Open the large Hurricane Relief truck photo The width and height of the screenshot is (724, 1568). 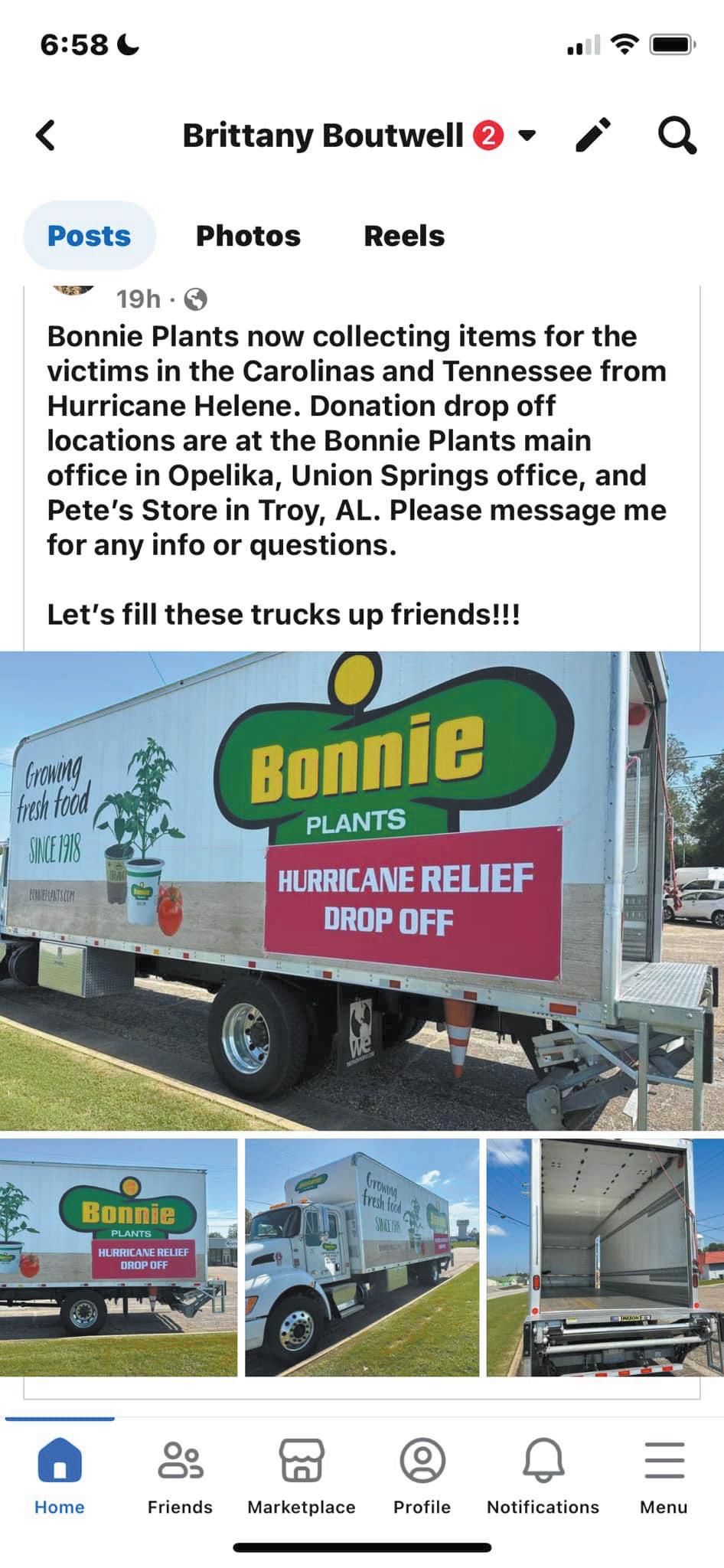[362, 890]
